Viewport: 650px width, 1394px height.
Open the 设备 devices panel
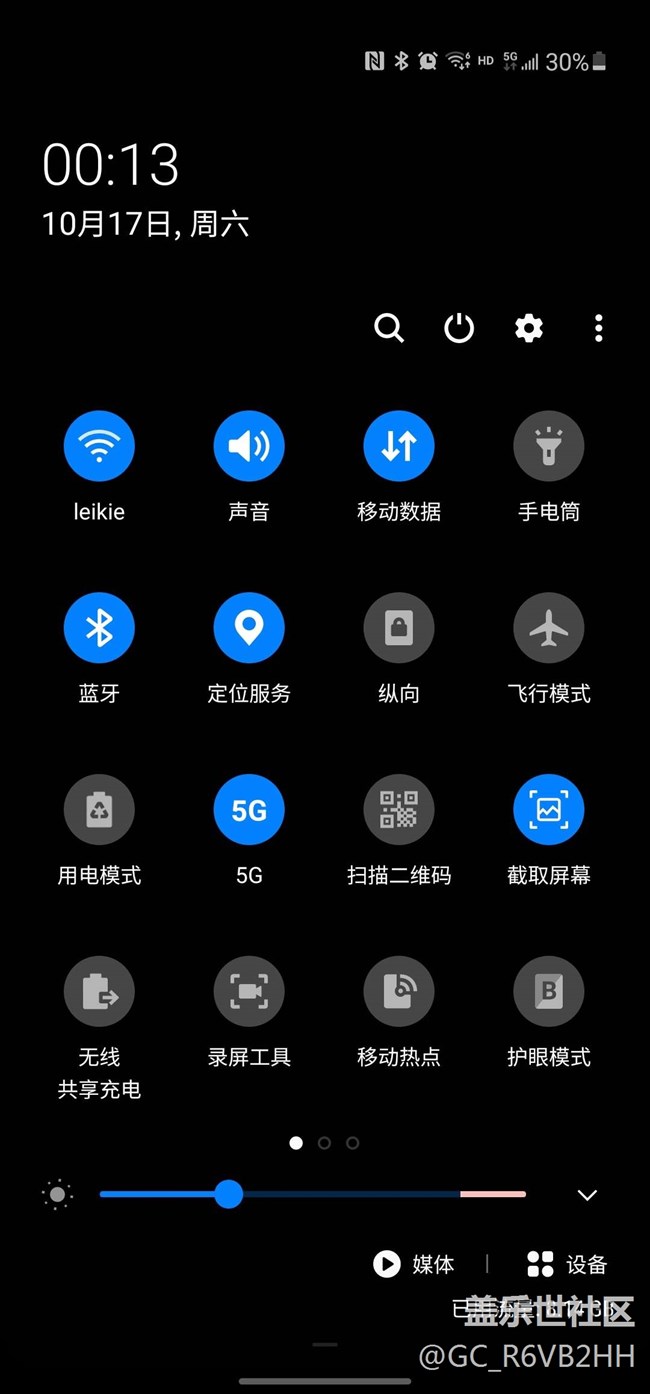[567, 1264]
